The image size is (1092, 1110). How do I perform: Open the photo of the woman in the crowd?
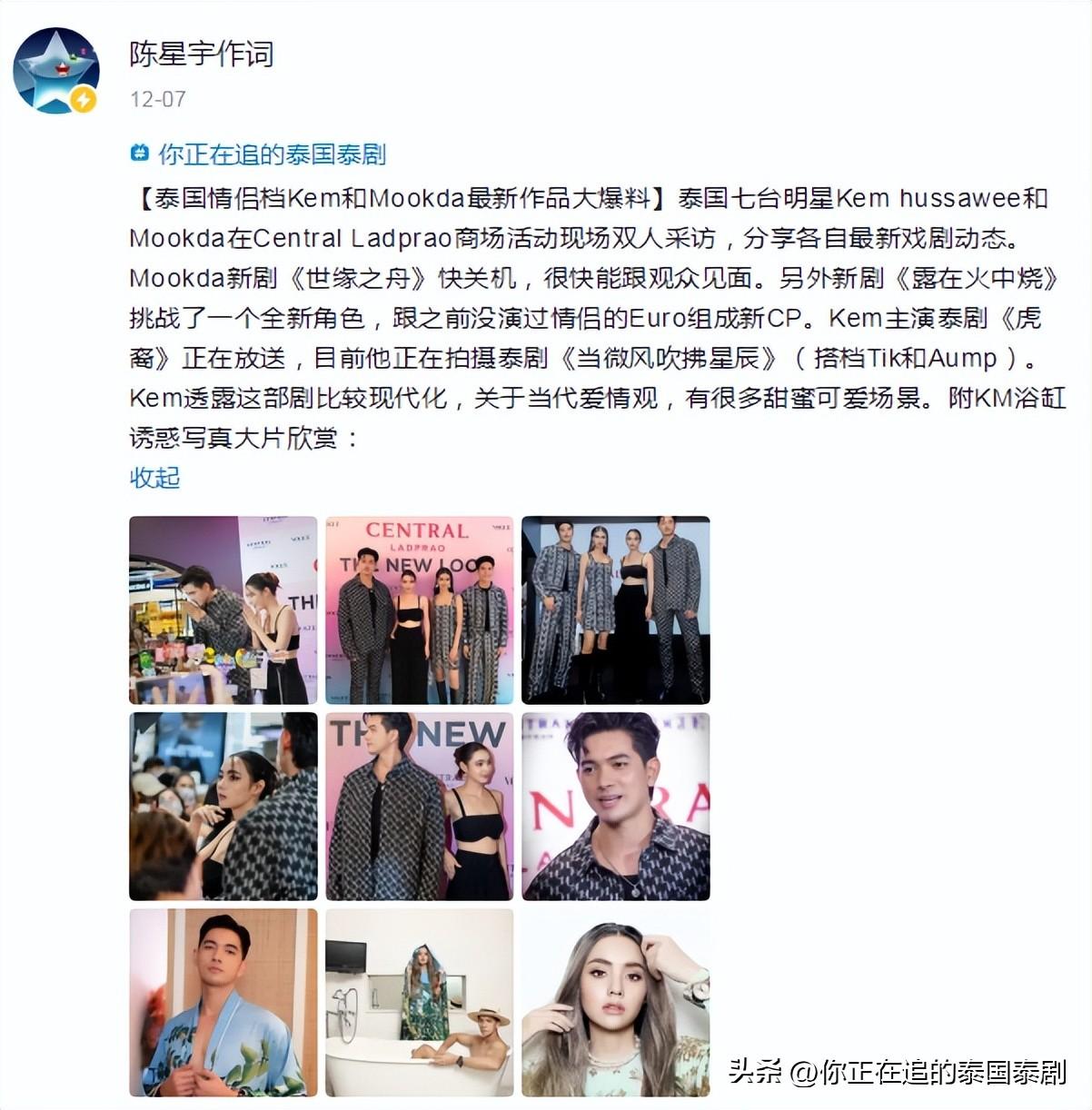pos(223,807)
